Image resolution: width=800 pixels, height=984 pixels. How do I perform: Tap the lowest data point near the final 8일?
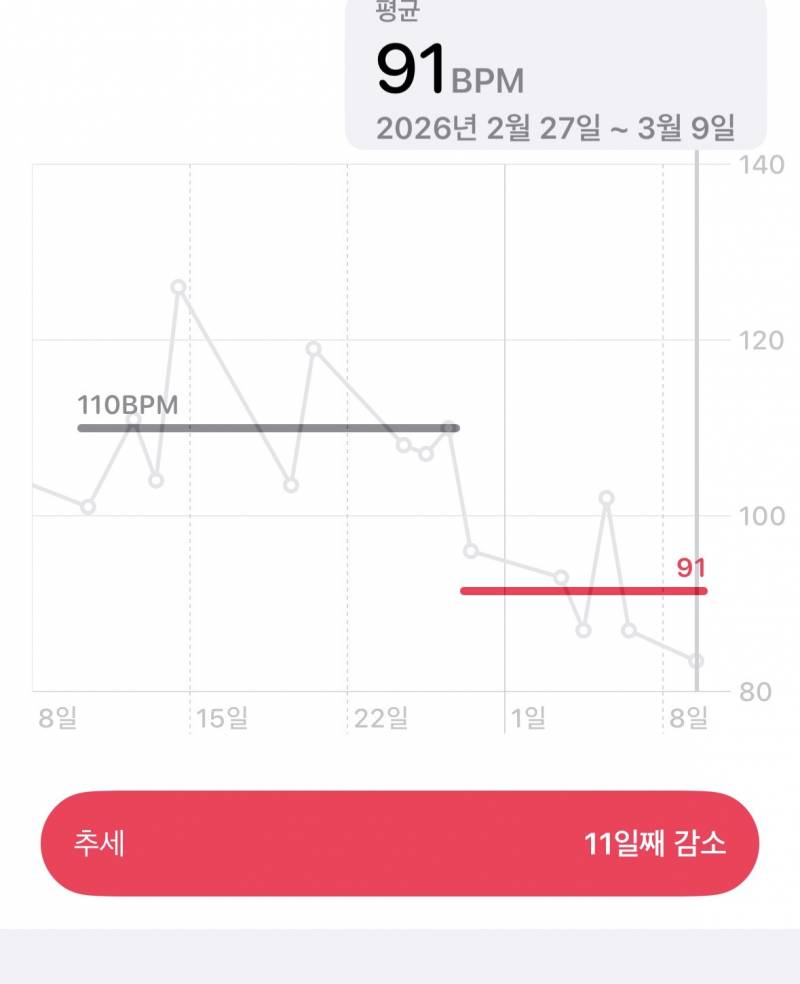coord(695,660)
